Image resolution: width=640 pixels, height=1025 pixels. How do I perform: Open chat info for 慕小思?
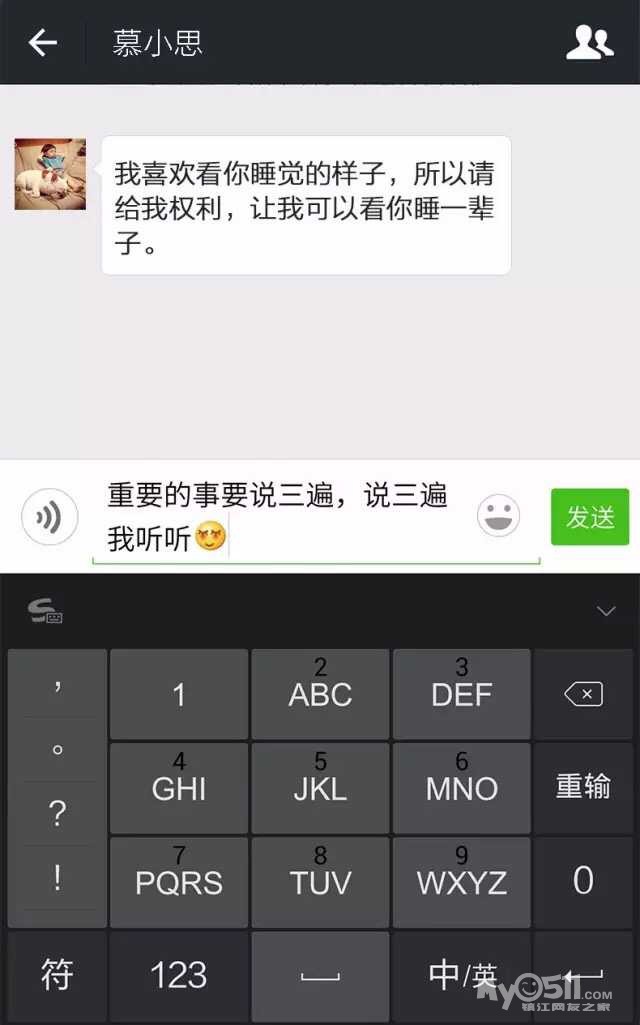[x=589, y=42]
